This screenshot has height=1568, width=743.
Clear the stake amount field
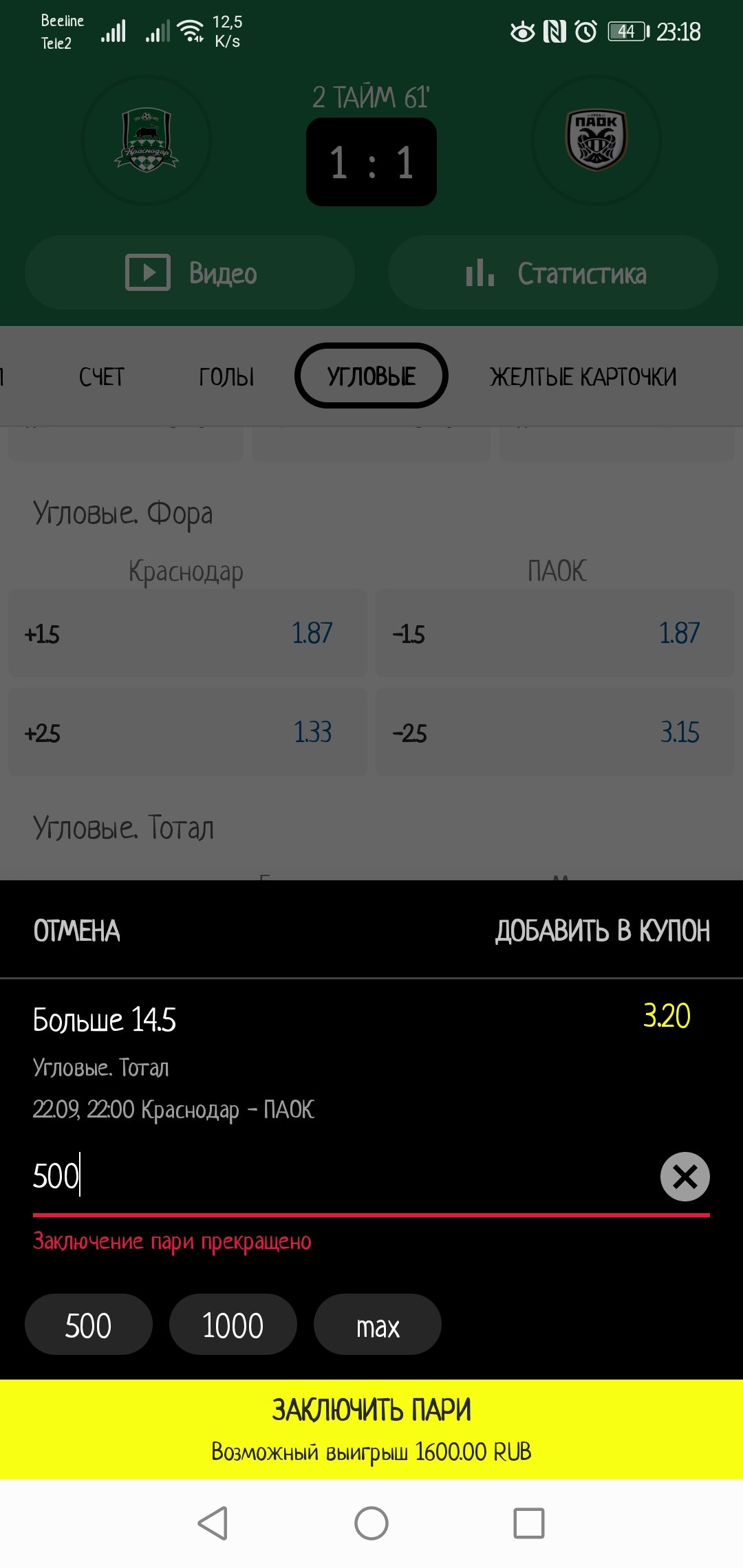pyautogui.click(x=685, y=1176)
